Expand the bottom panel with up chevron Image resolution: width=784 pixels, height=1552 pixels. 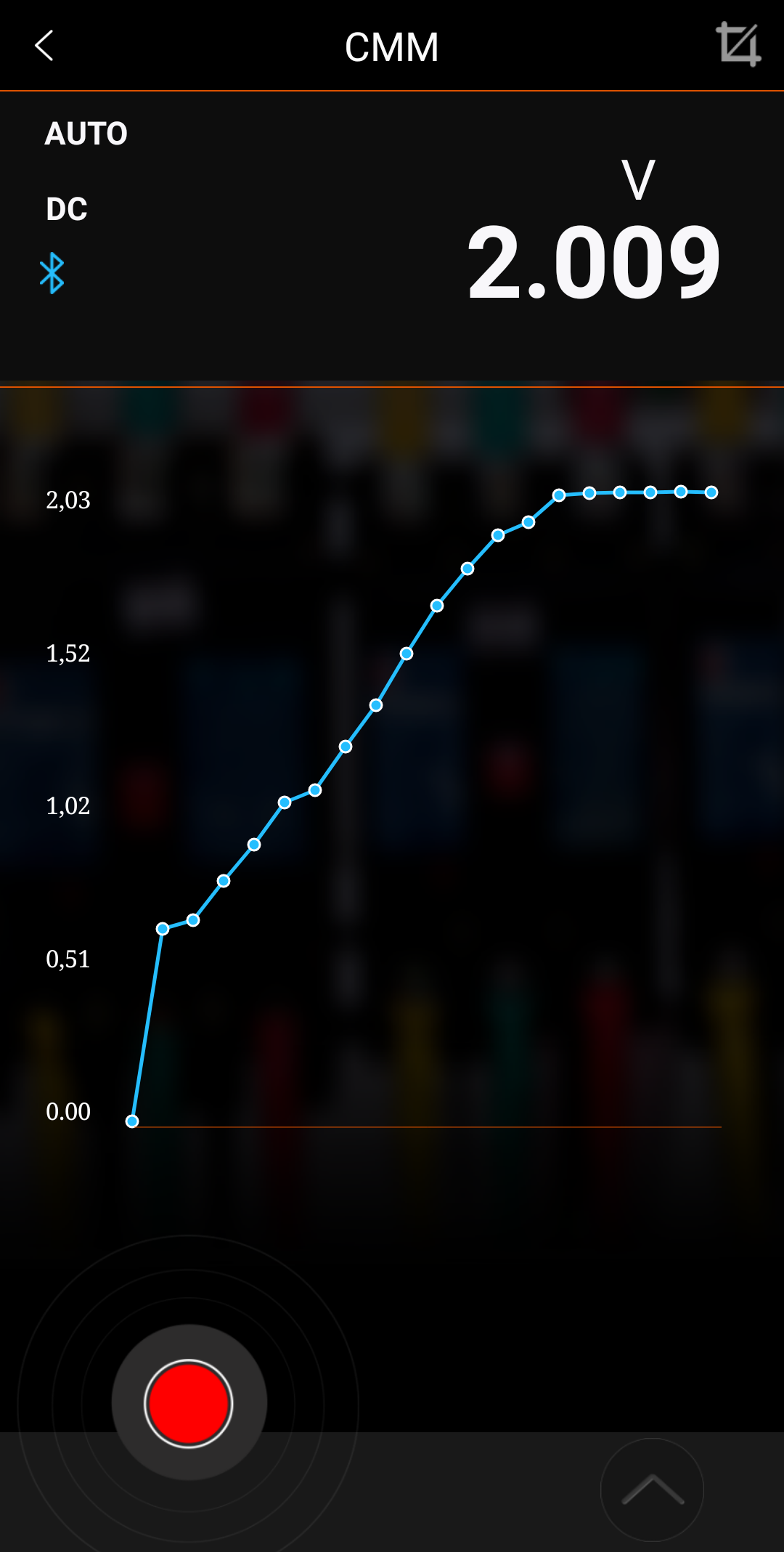652,1490
